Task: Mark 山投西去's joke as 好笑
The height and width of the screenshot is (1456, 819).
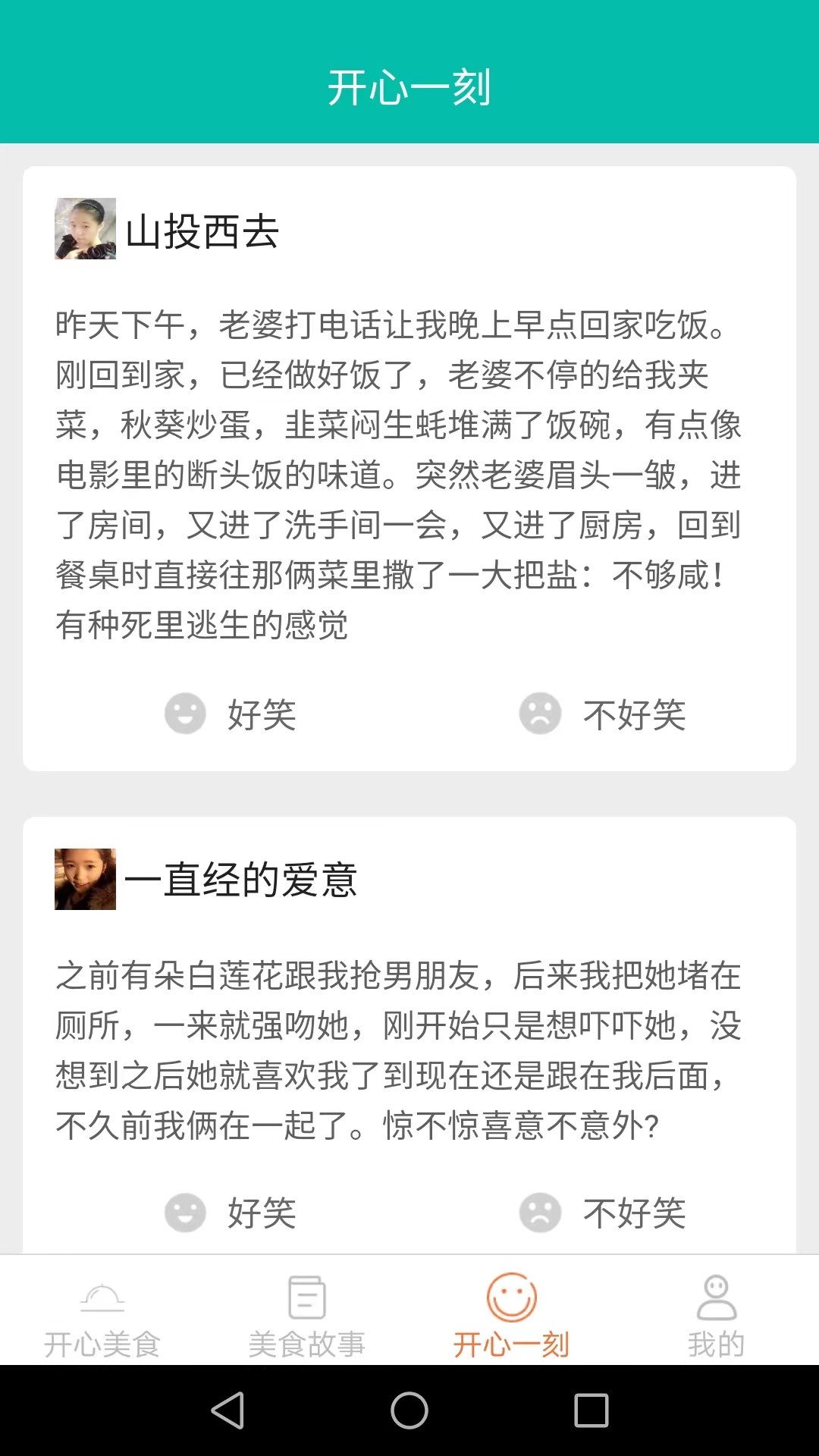Action: (231, 714)
